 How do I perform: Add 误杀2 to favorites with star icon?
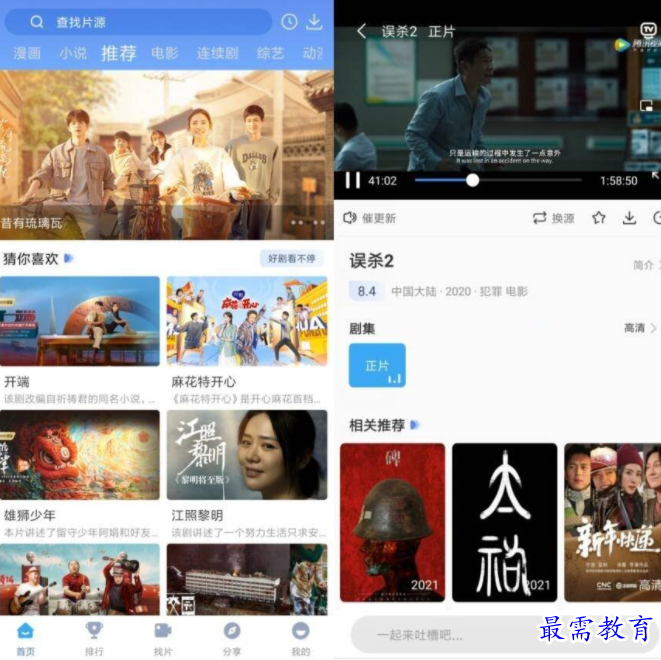pos(599,218)
